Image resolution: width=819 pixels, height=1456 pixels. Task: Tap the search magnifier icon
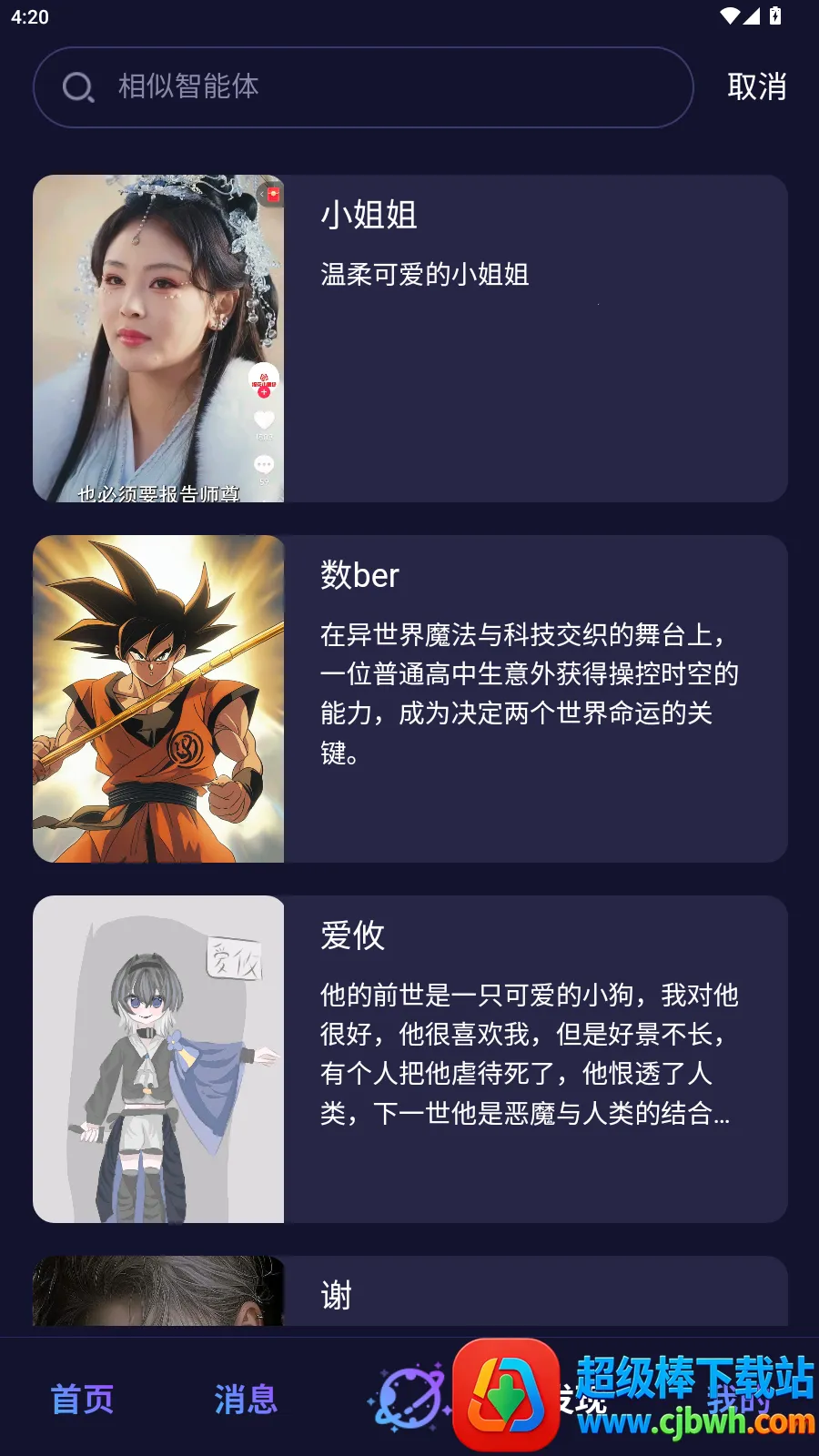tap(77, 87)
